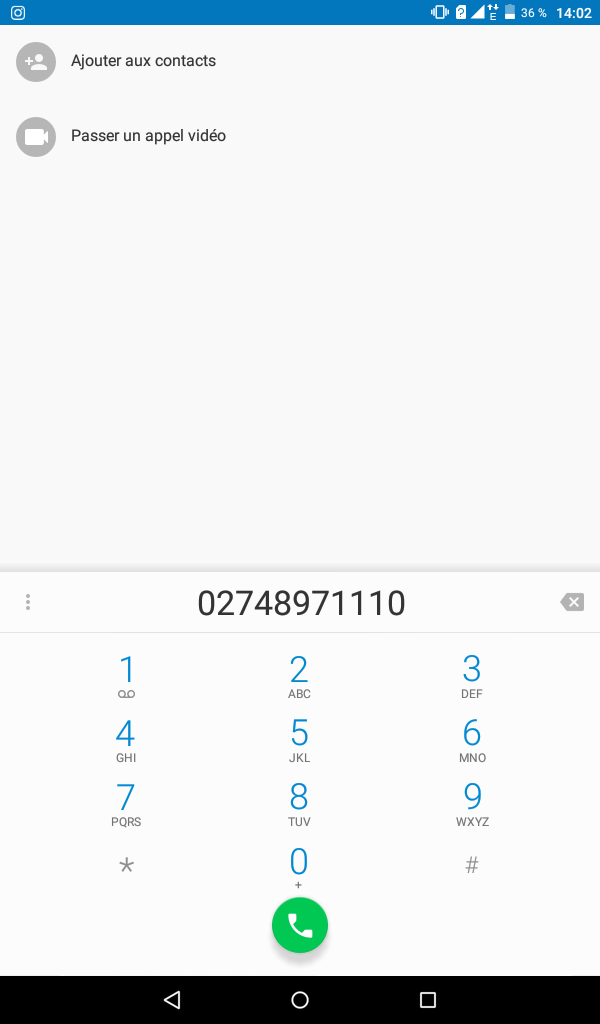Tap the 5 JKL key

pos(299,739)
